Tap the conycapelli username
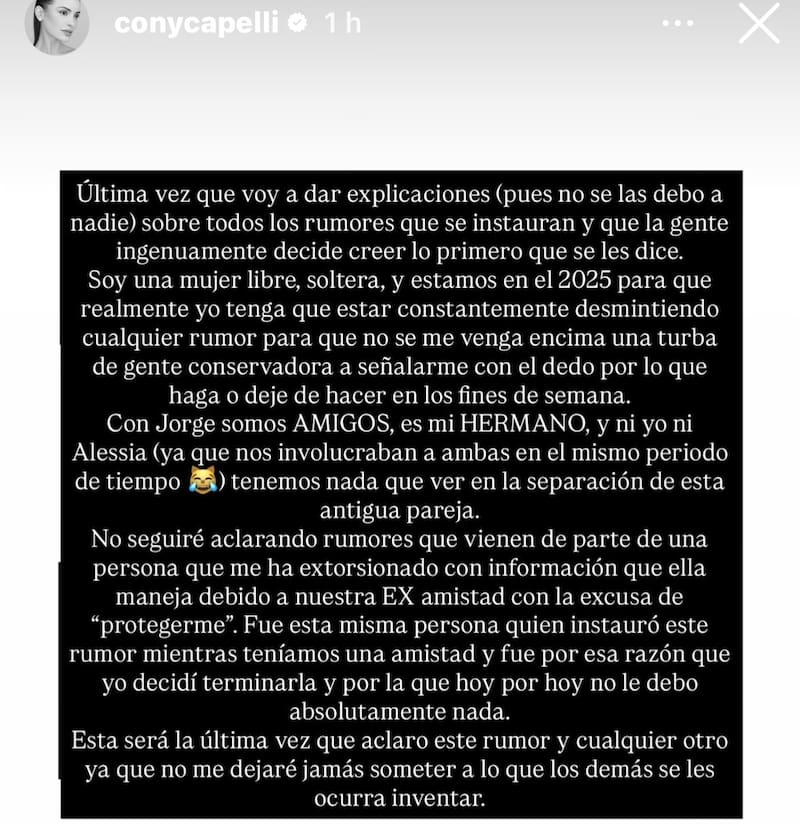The image size is (800, 824). [200, 24]
